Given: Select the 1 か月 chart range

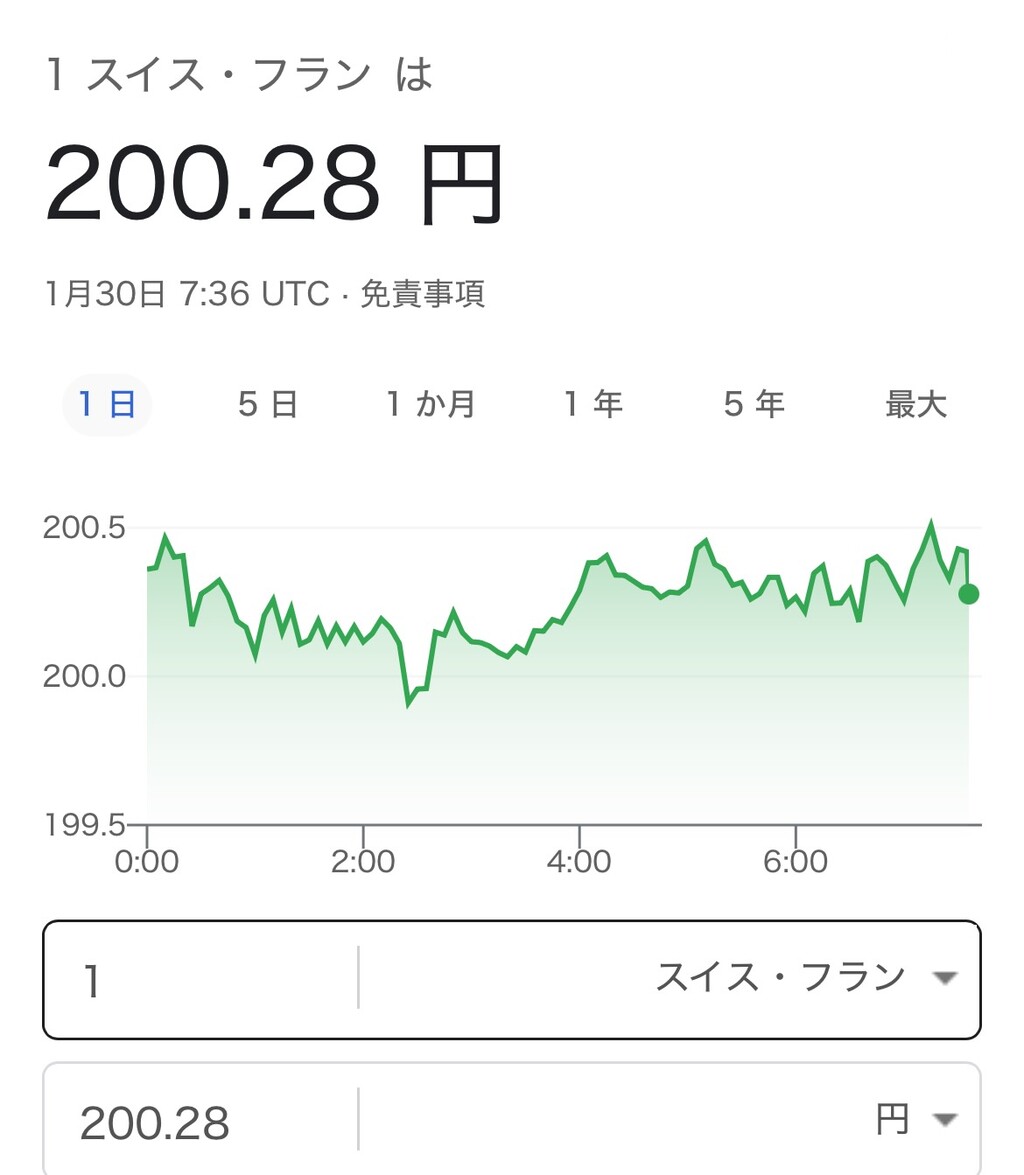Looking at the screenshot, I should pos(431,405).
